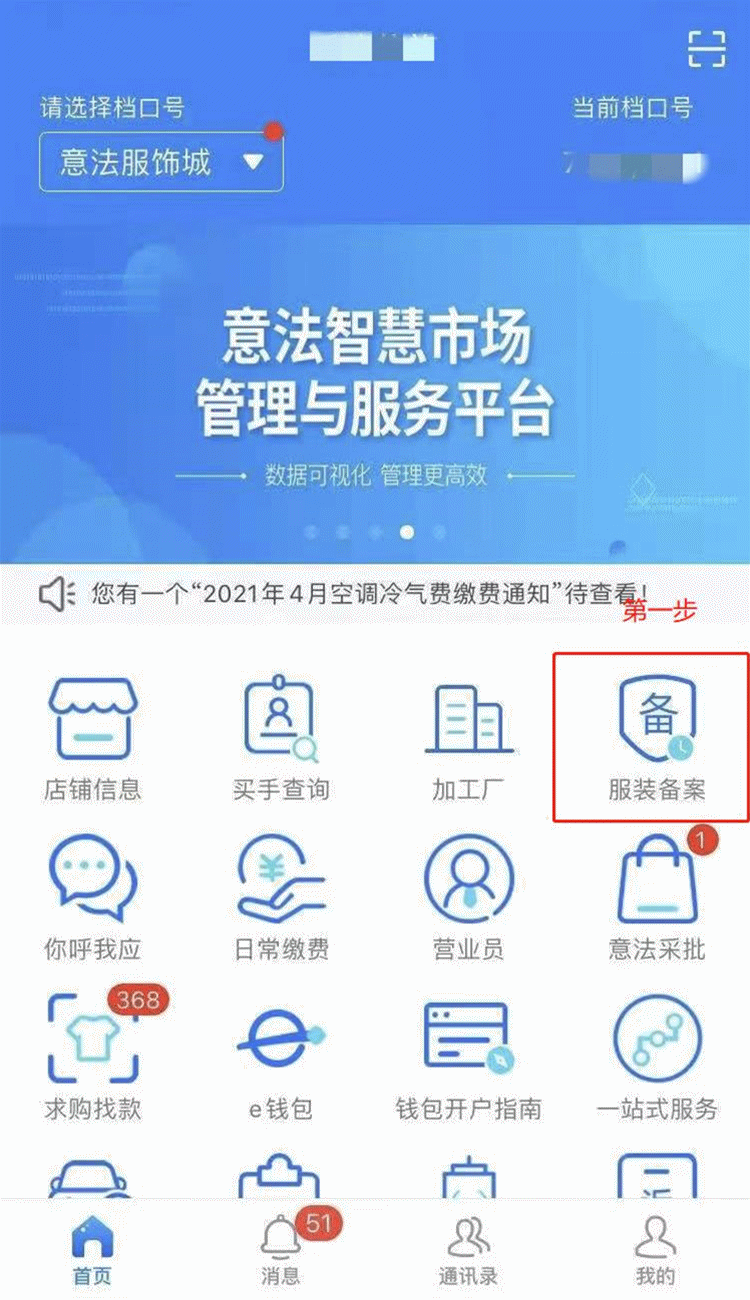The image size is (750, 1300).
Task: Open 求购找款
Action: click(93, 1056)
